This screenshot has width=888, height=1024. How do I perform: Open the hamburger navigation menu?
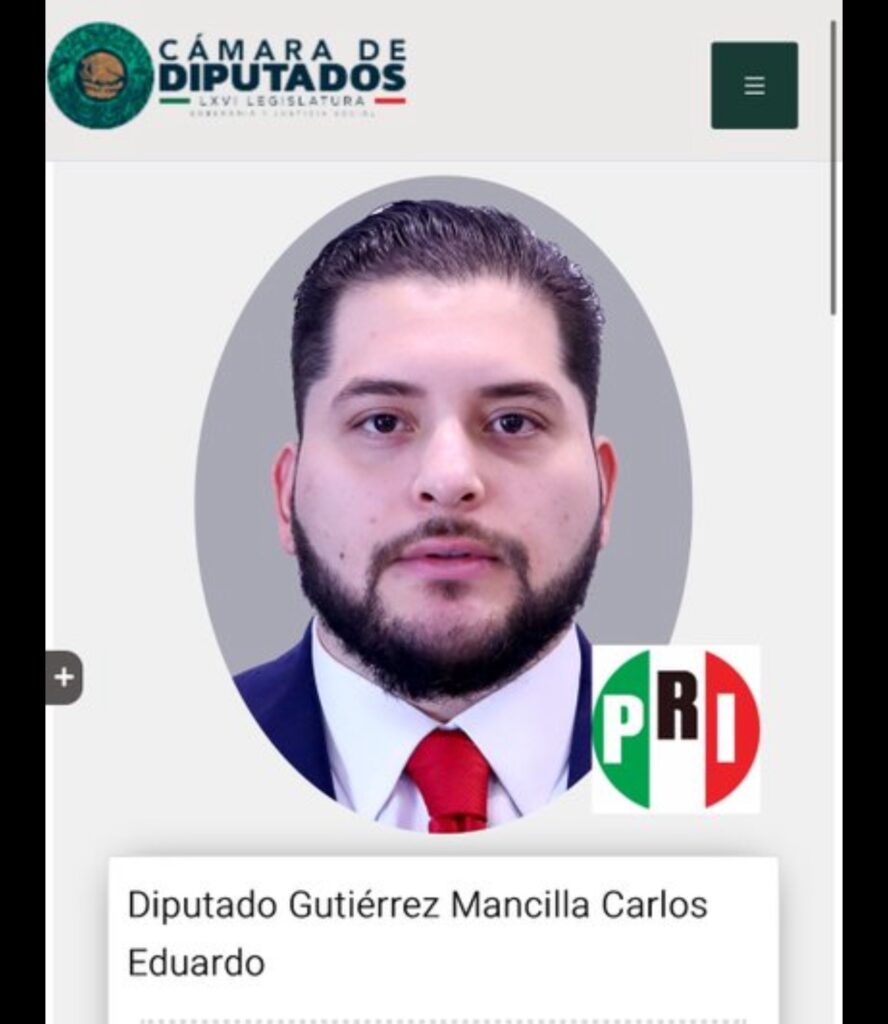(x=754, y=85)
